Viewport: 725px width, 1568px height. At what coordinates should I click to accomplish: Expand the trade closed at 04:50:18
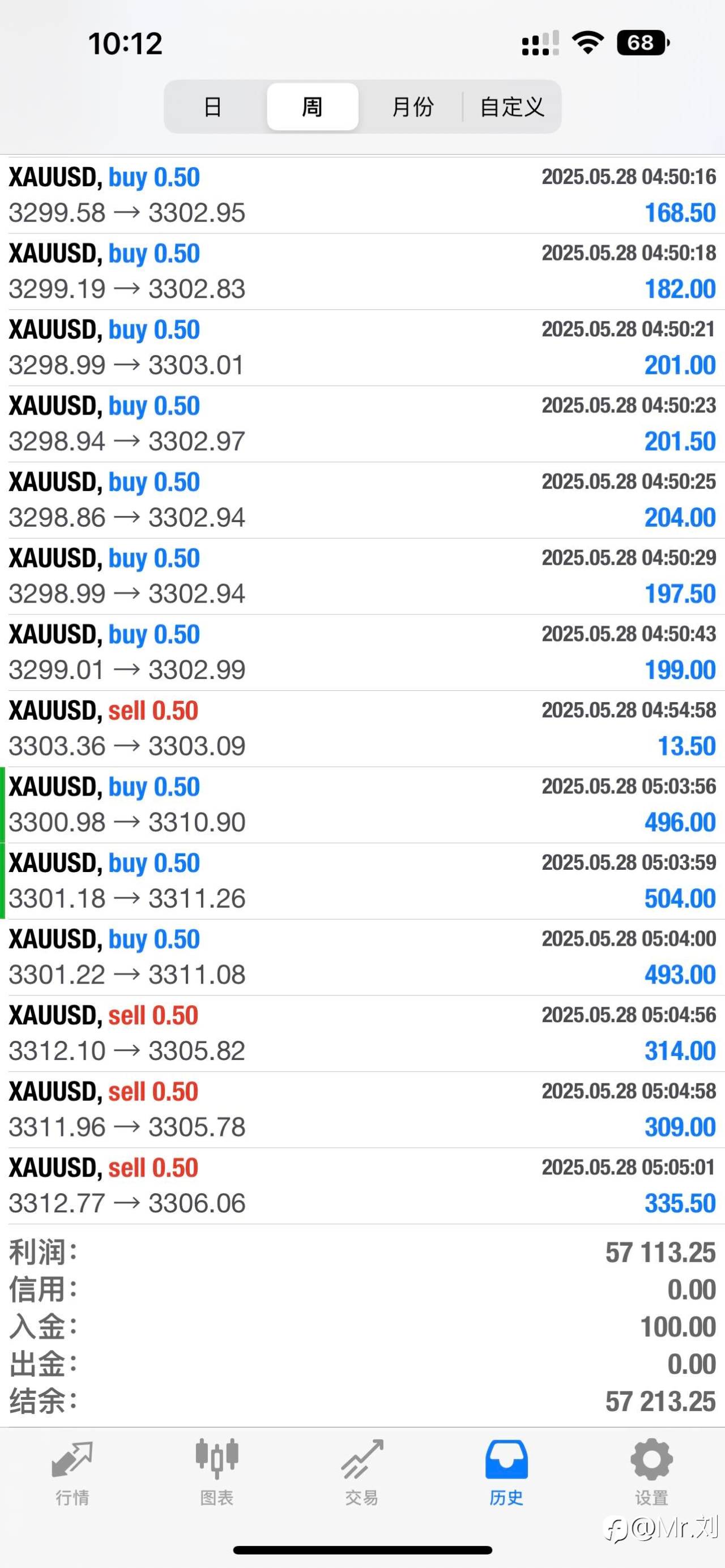coord(362,271)
